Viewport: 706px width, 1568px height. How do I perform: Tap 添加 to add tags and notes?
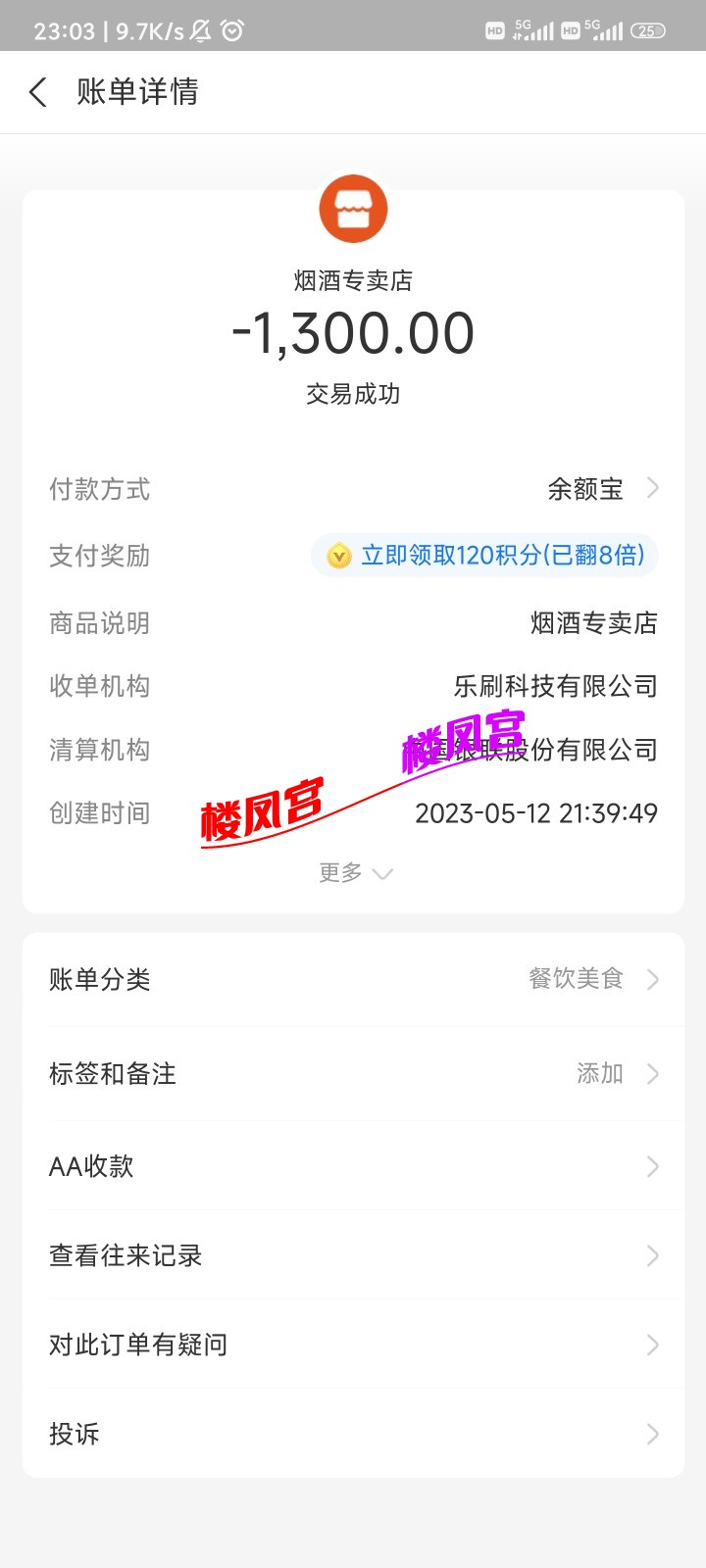pos(600,1073)
